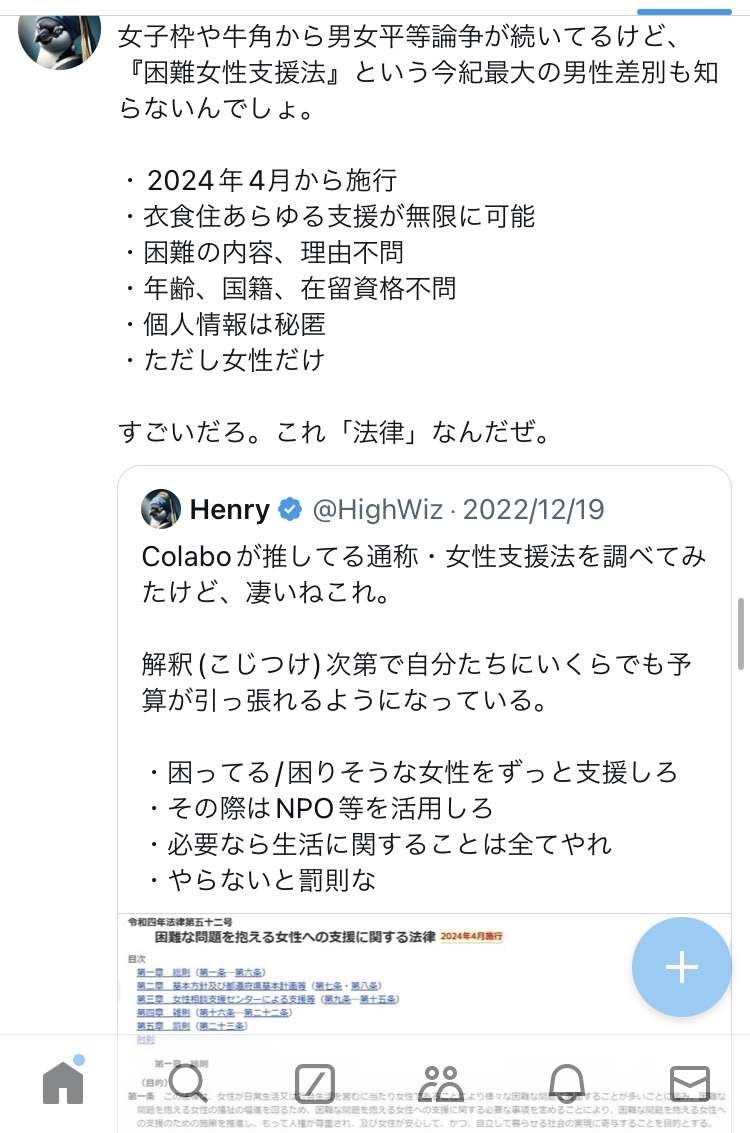Open the tweet author's profile avatar

tap(59, 42)
